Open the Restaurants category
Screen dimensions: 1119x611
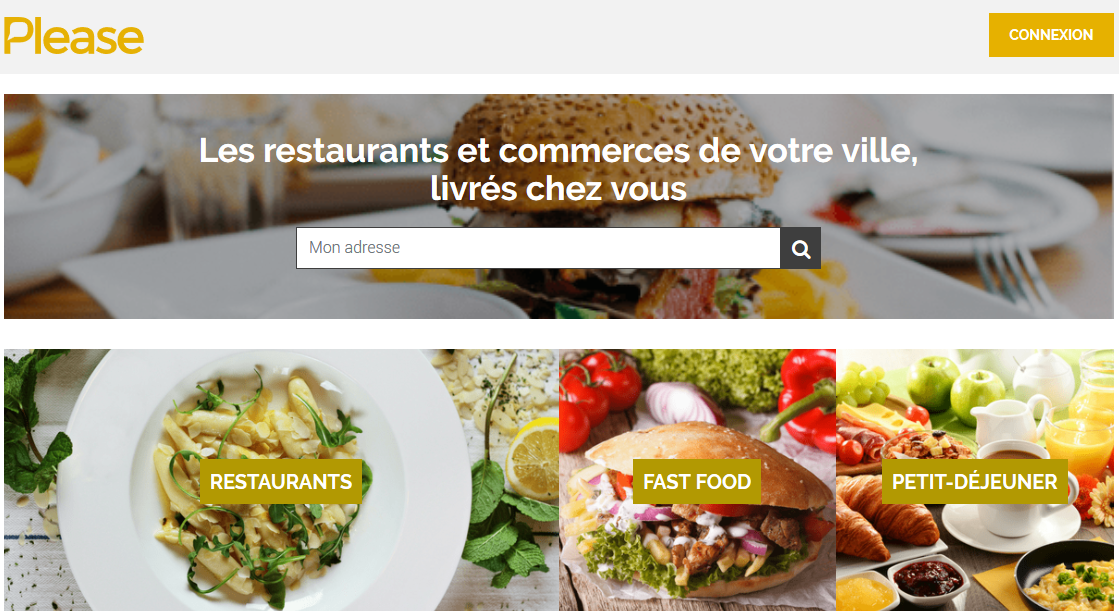pyautogui.click(x=281, y=482)
